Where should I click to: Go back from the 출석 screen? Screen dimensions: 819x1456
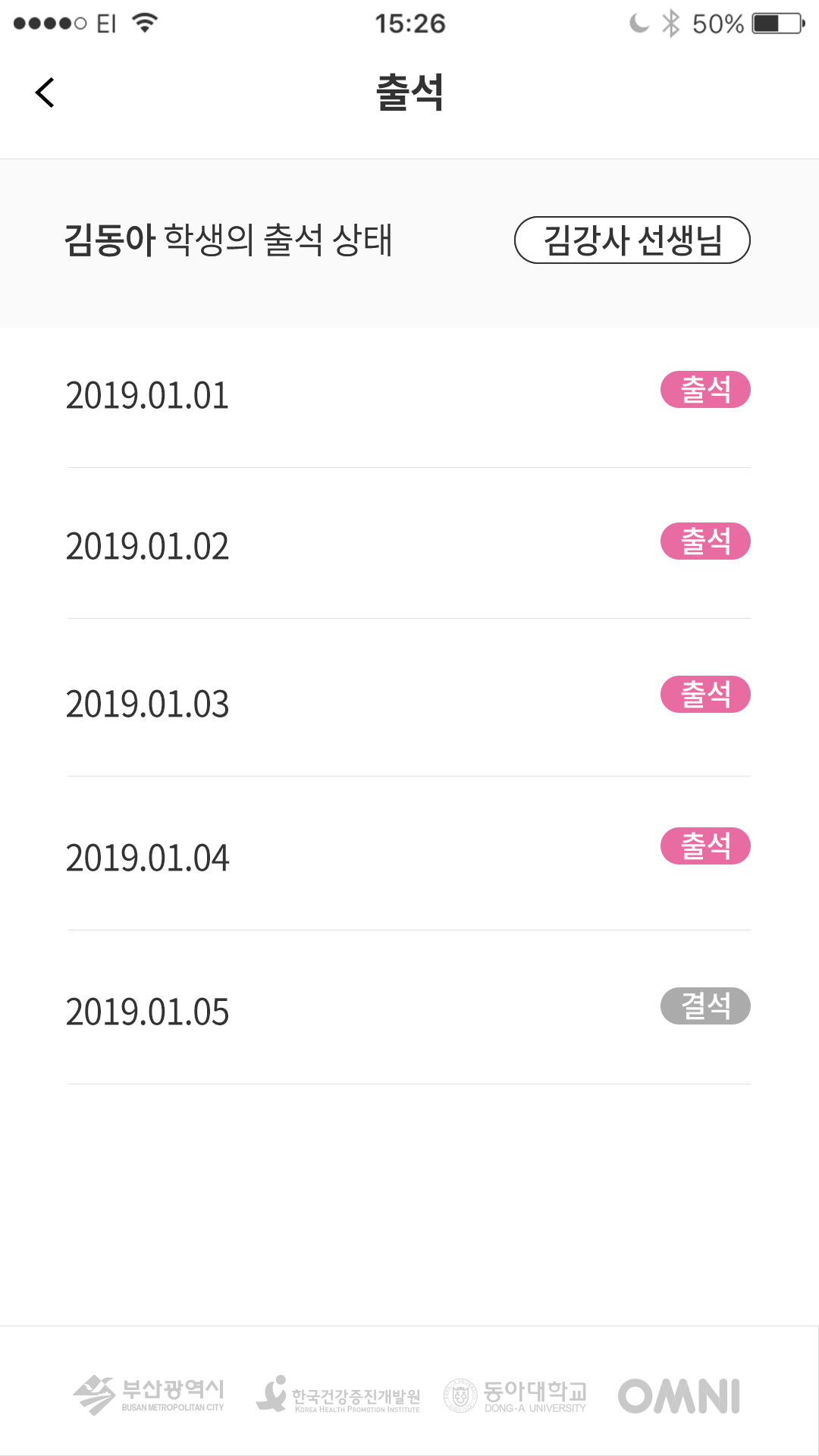[x=45, y=93]
